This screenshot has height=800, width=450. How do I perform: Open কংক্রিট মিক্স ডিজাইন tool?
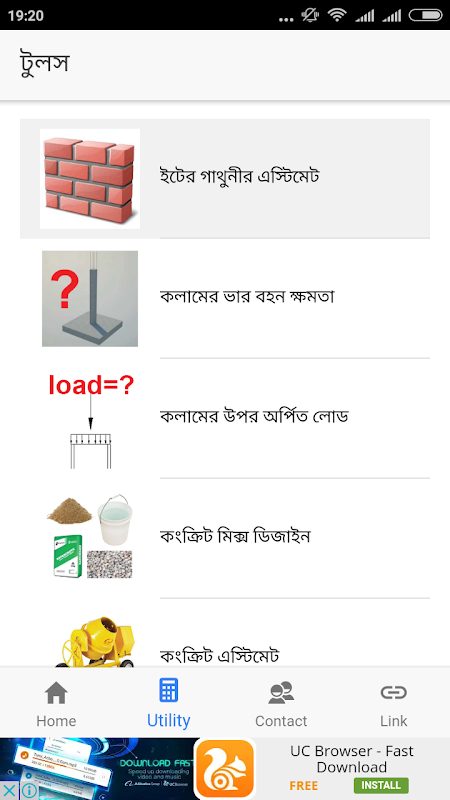click(x=225, y=538)
